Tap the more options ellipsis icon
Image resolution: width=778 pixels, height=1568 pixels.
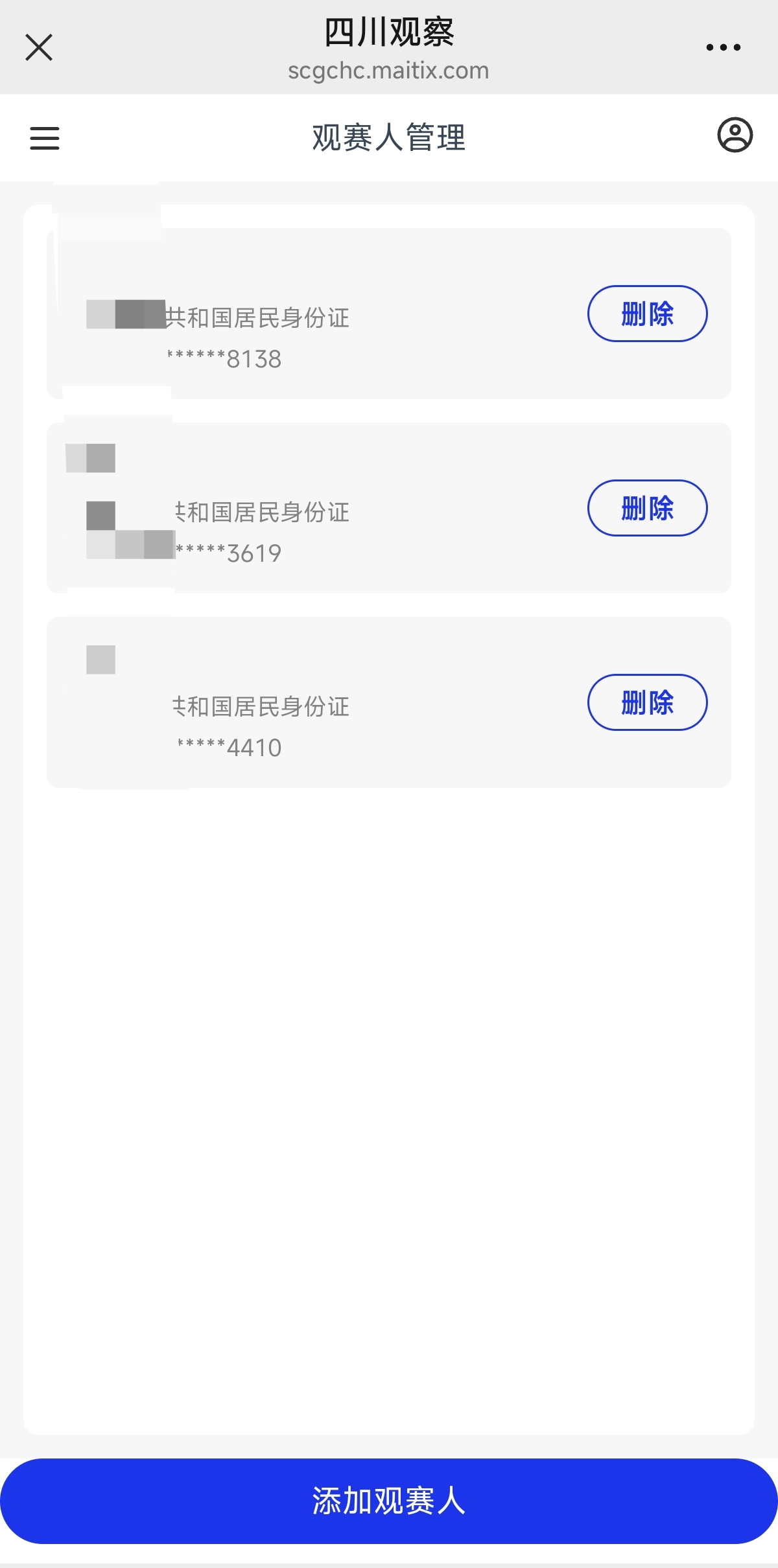722,47
